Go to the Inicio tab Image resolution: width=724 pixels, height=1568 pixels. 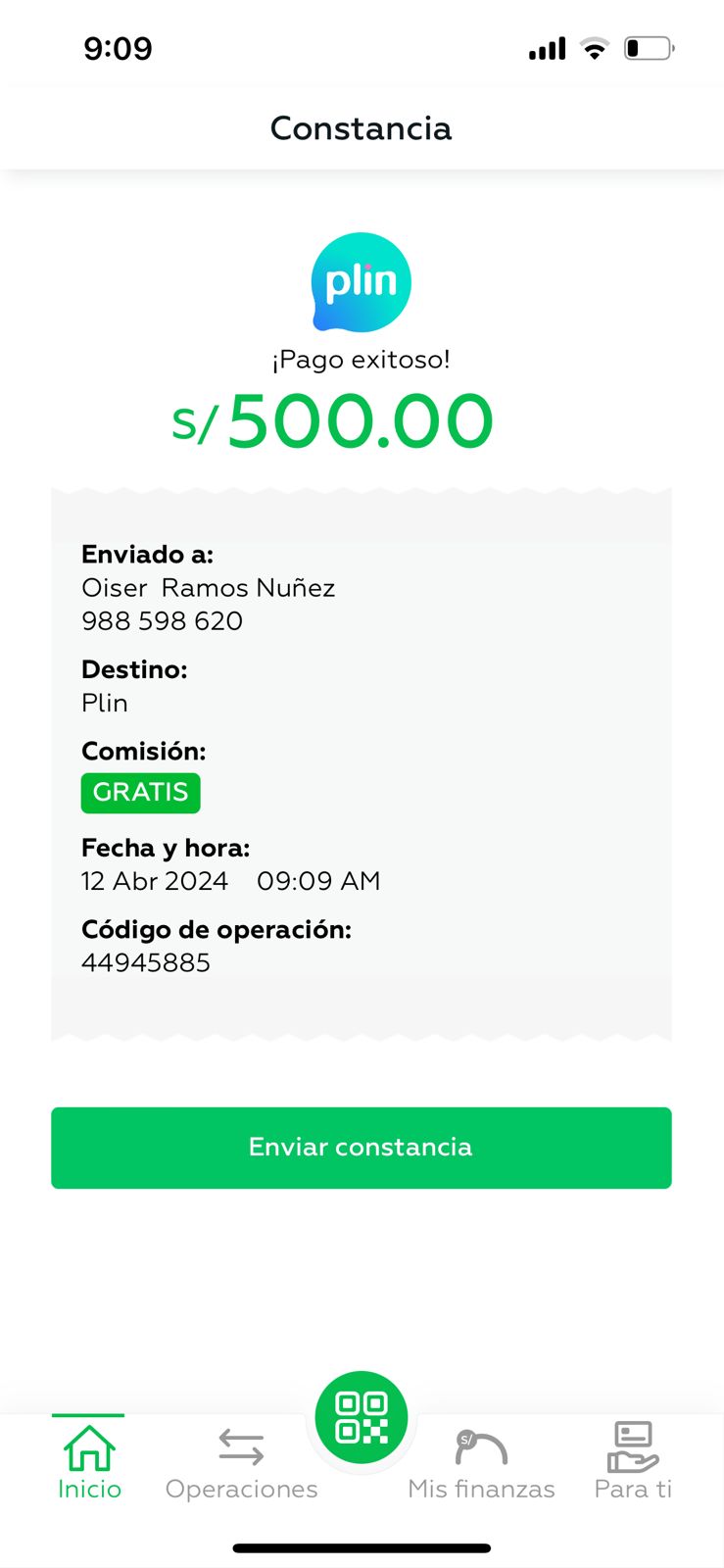[x=89, y=1462]
